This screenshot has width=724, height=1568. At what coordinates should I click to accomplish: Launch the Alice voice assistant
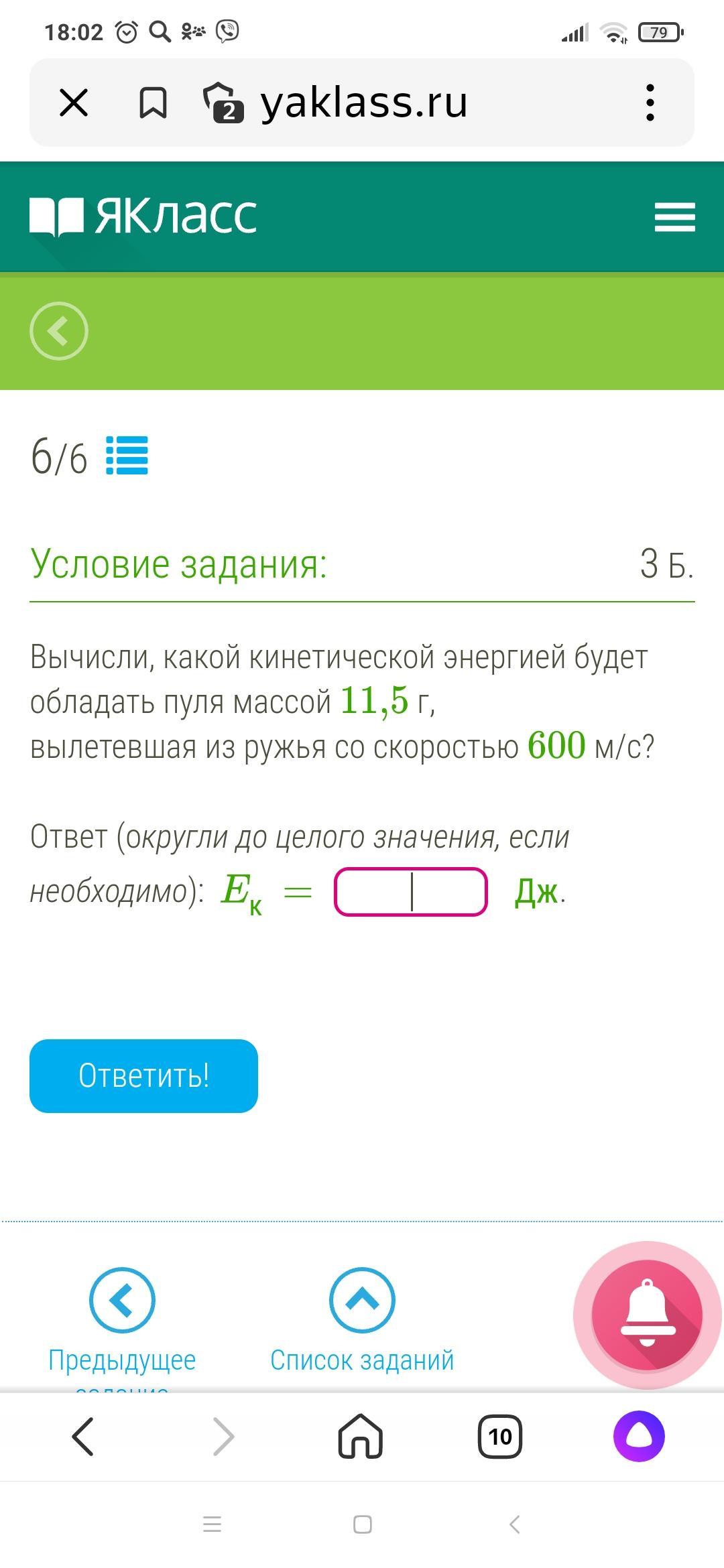(639, 1436)
